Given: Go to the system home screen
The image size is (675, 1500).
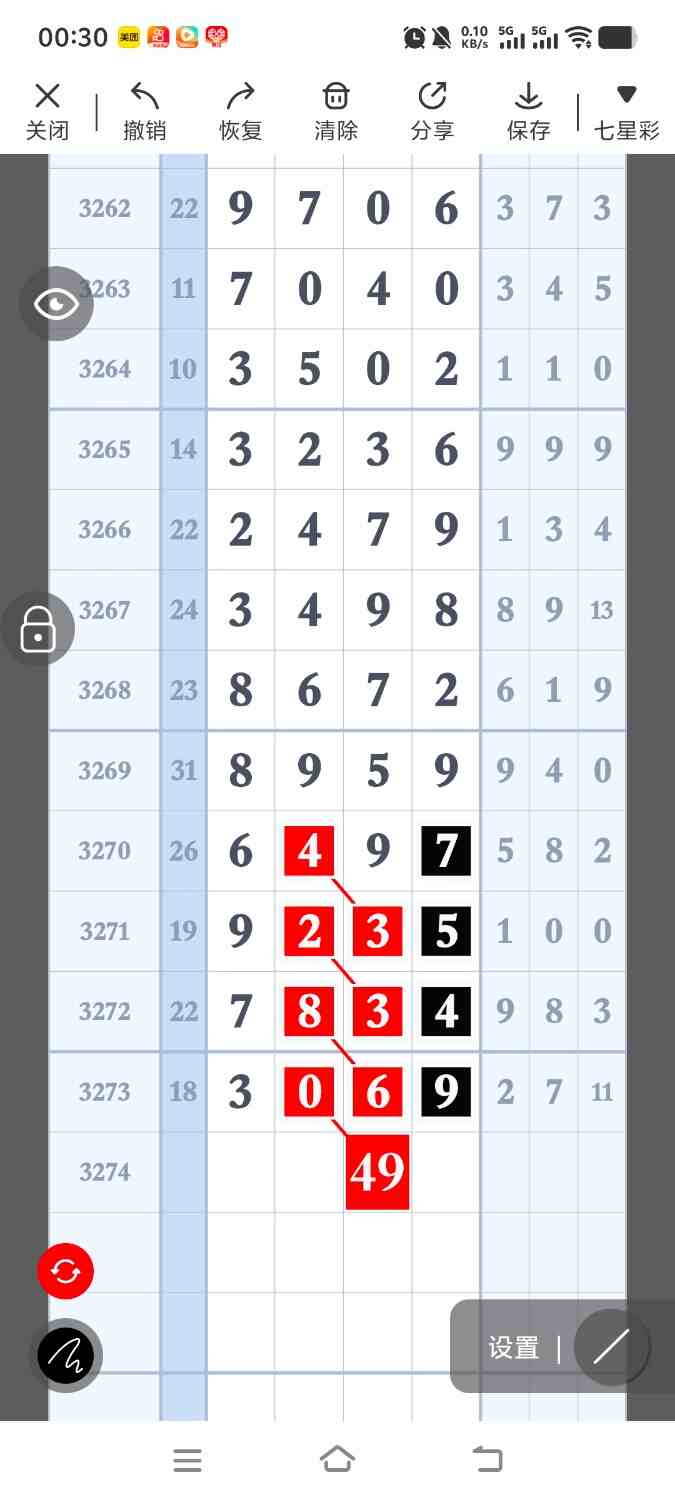Looking at the screenshot, I should 337,1460.
